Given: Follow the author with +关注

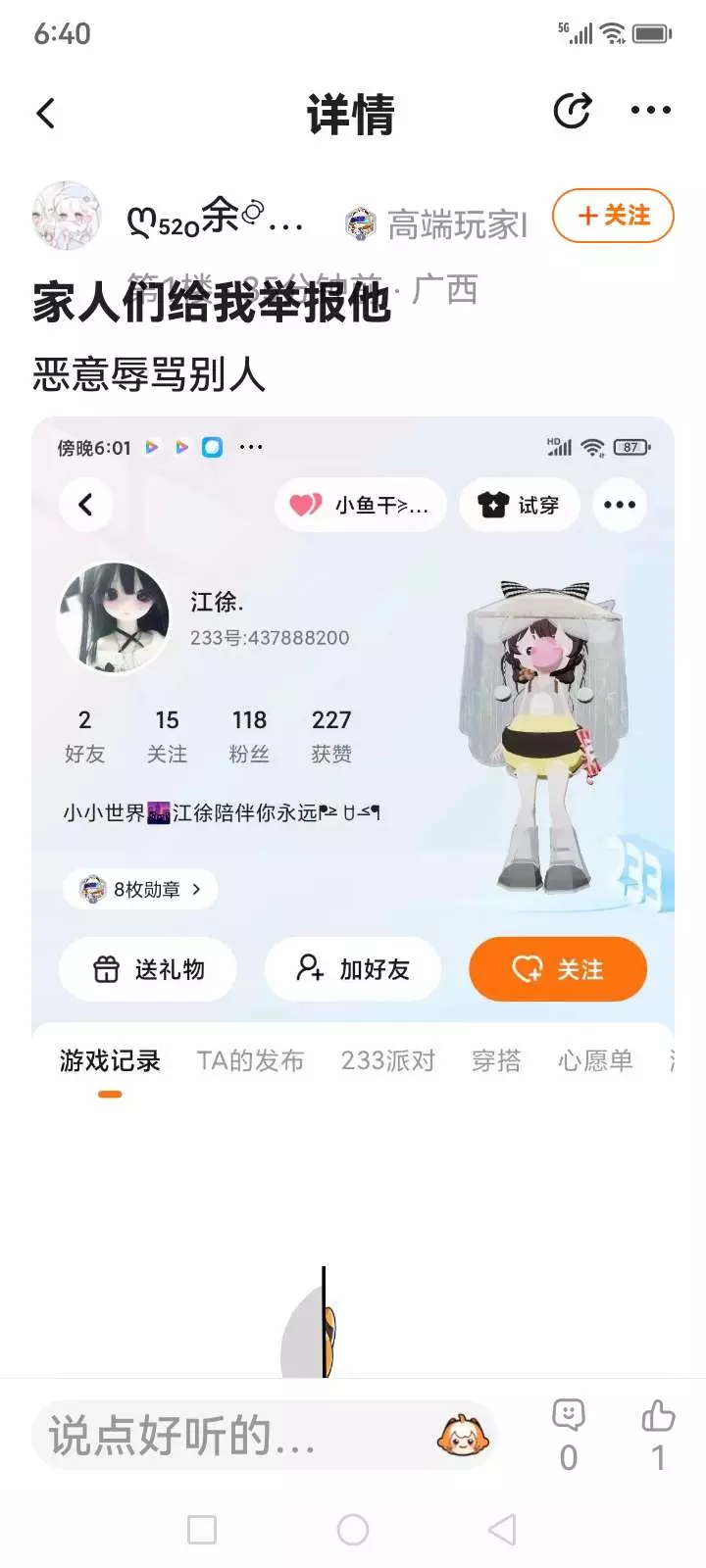Looking at the screenshot, I should tap(613, 216).
